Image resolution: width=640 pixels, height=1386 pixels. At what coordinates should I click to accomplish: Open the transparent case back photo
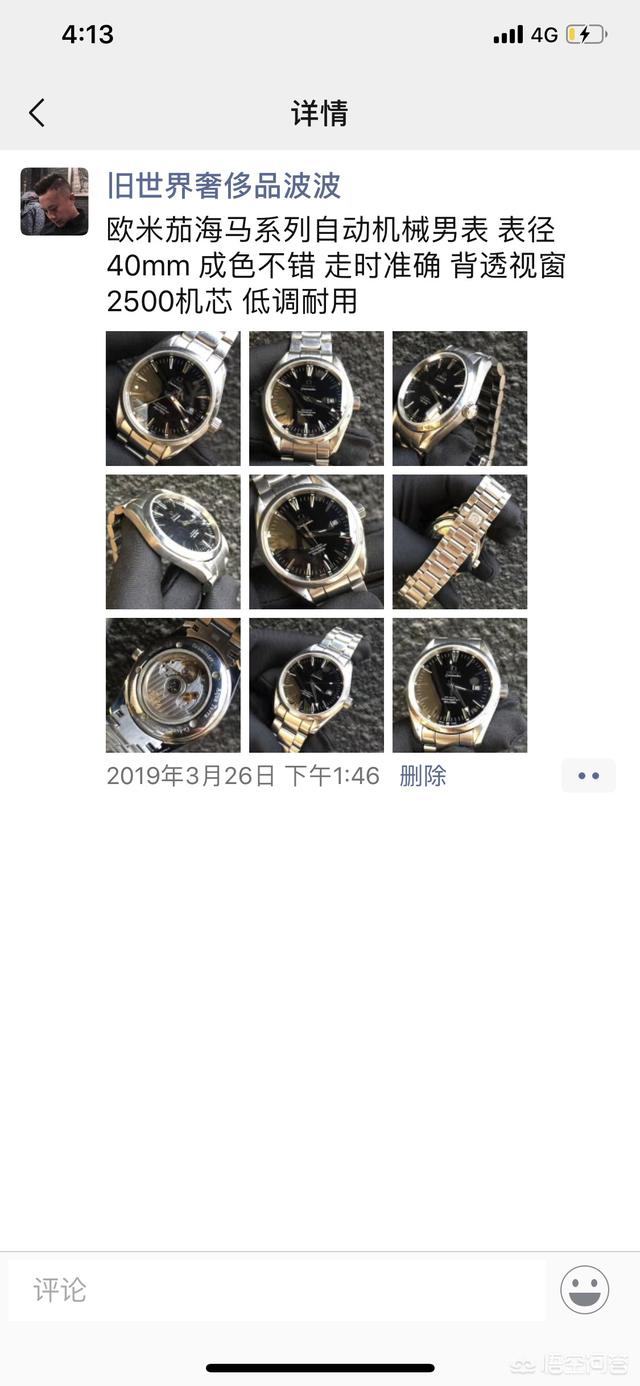pos(173,684)
